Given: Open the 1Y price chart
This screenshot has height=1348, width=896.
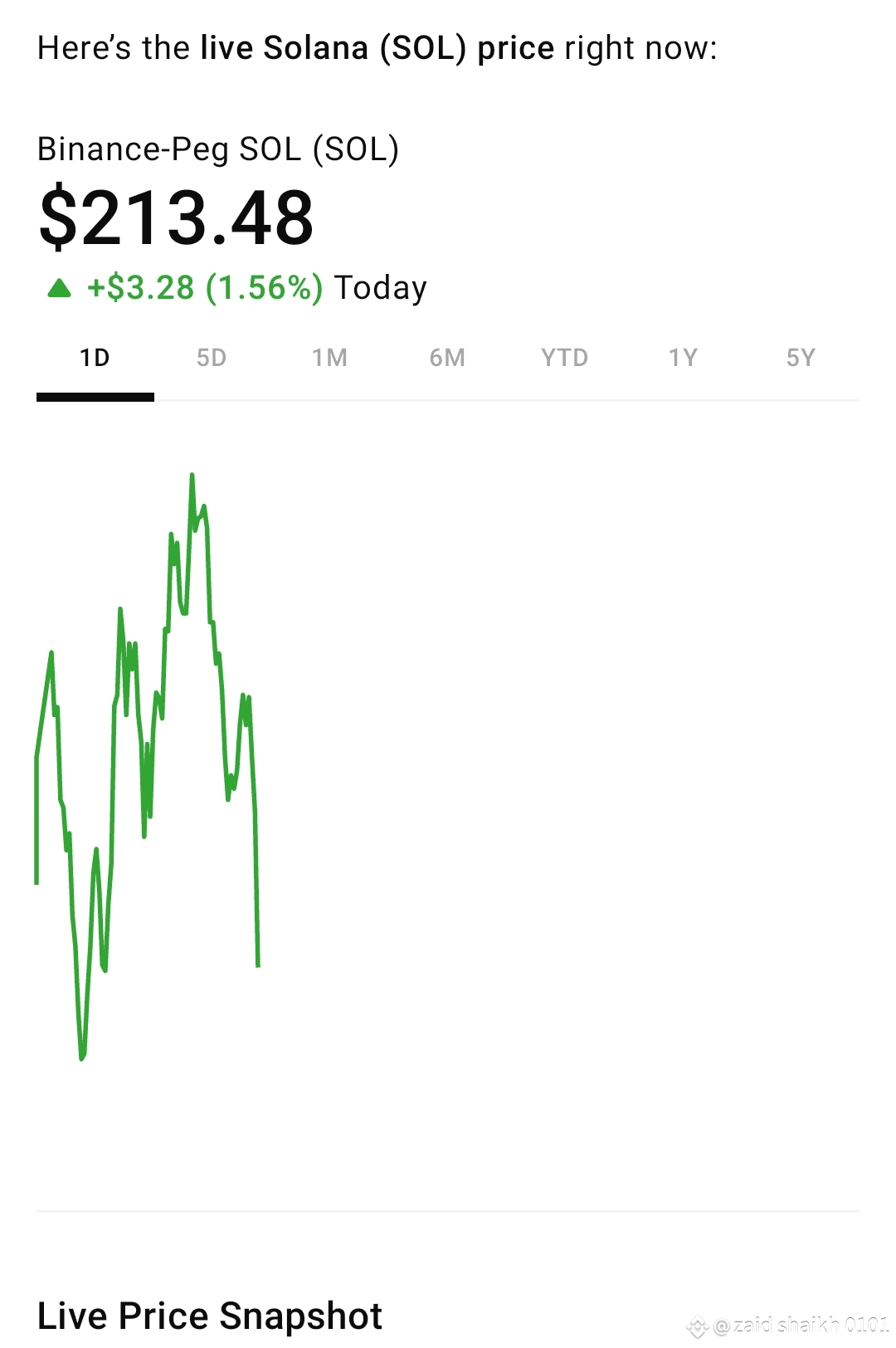Looking at the screenshot, I should click(683, 358).
